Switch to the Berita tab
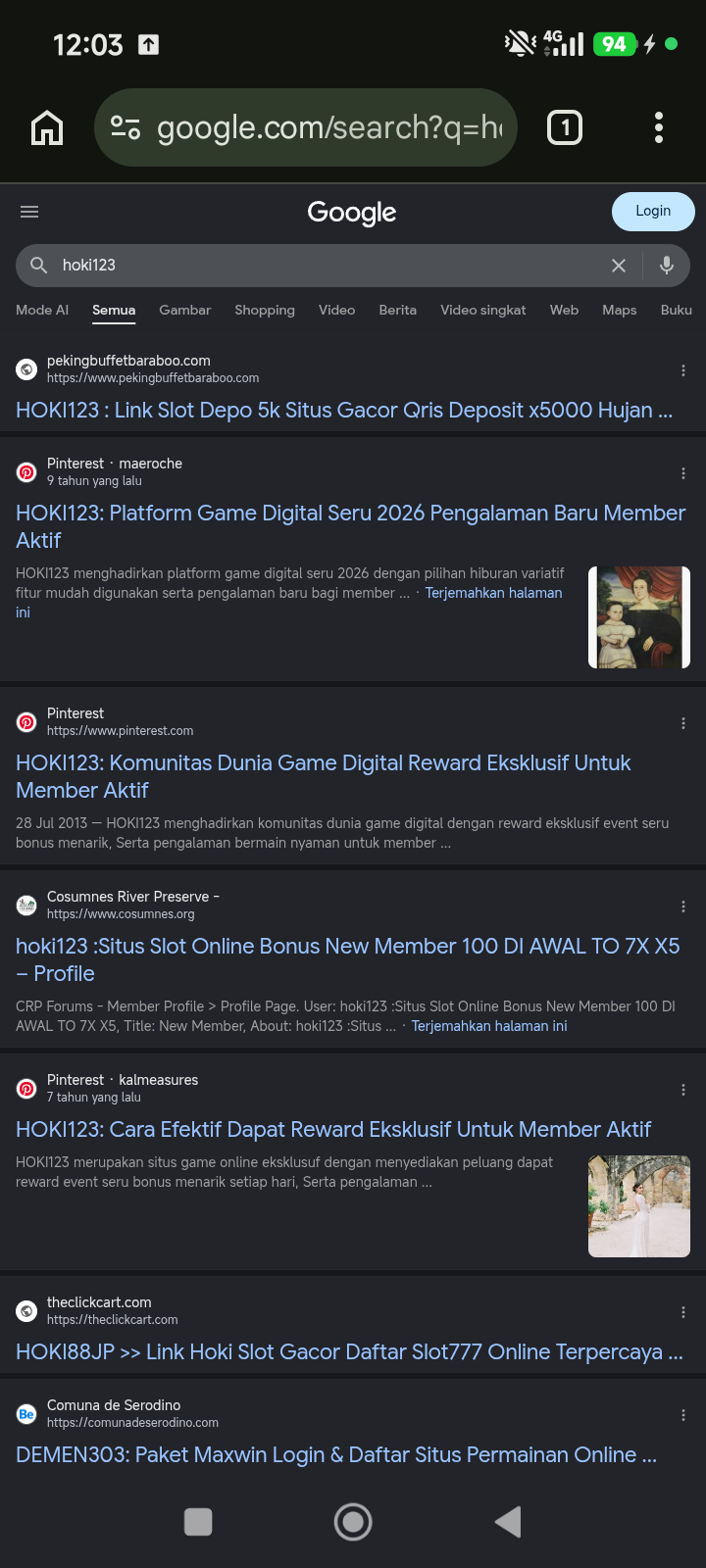The width and height of the screenshot is (706, 1568). click(x=397, y=310)
